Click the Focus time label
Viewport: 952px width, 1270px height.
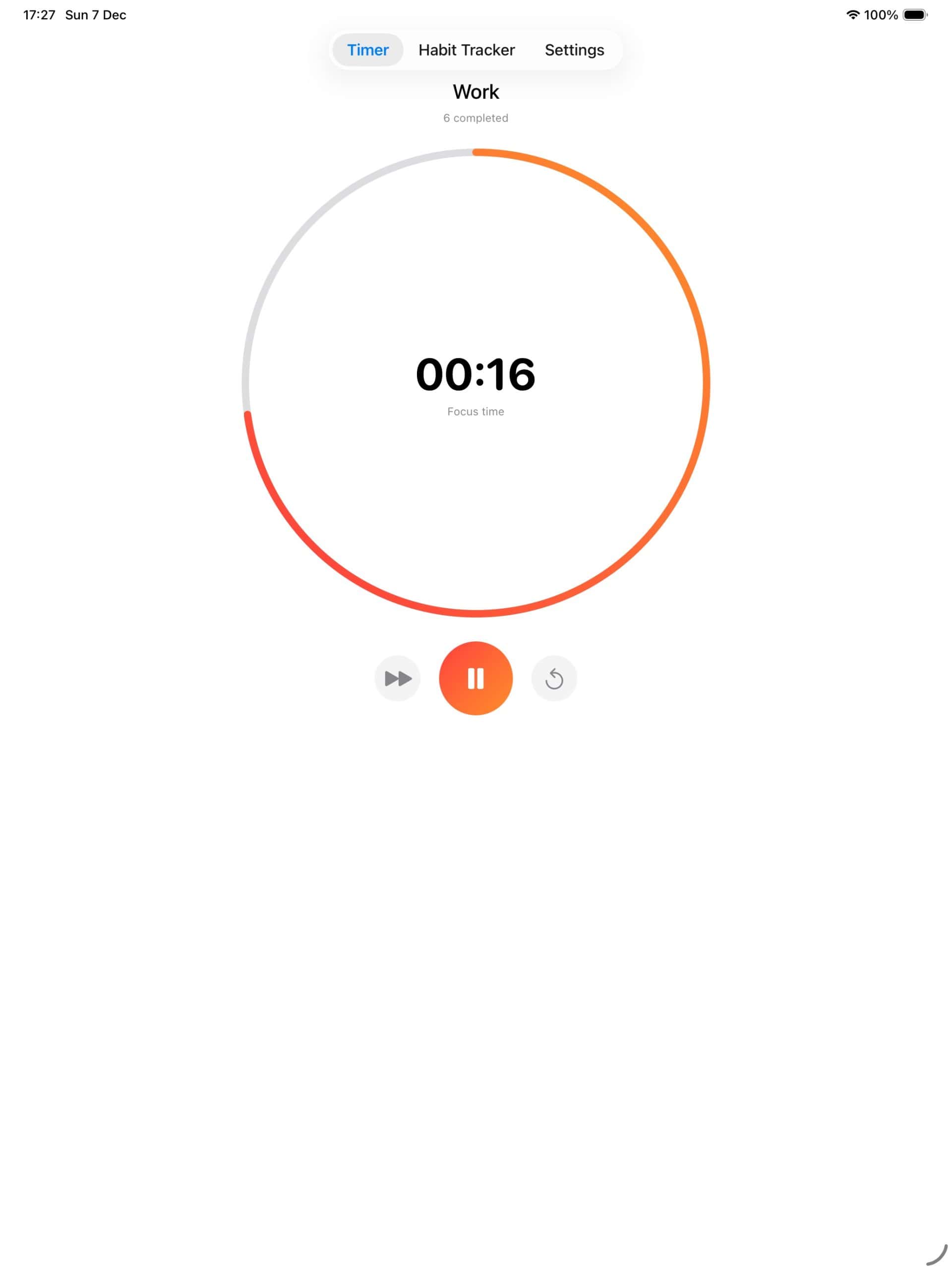point(476,411)
